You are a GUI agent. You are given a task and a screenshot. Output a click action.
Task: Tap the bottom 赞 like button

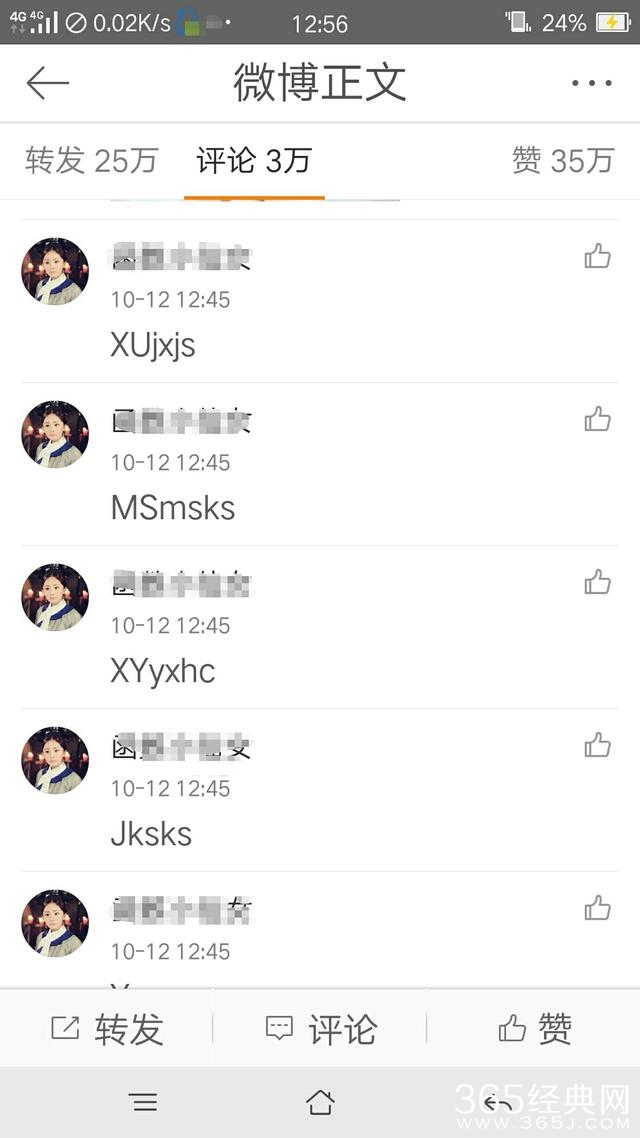point(534,1028)
